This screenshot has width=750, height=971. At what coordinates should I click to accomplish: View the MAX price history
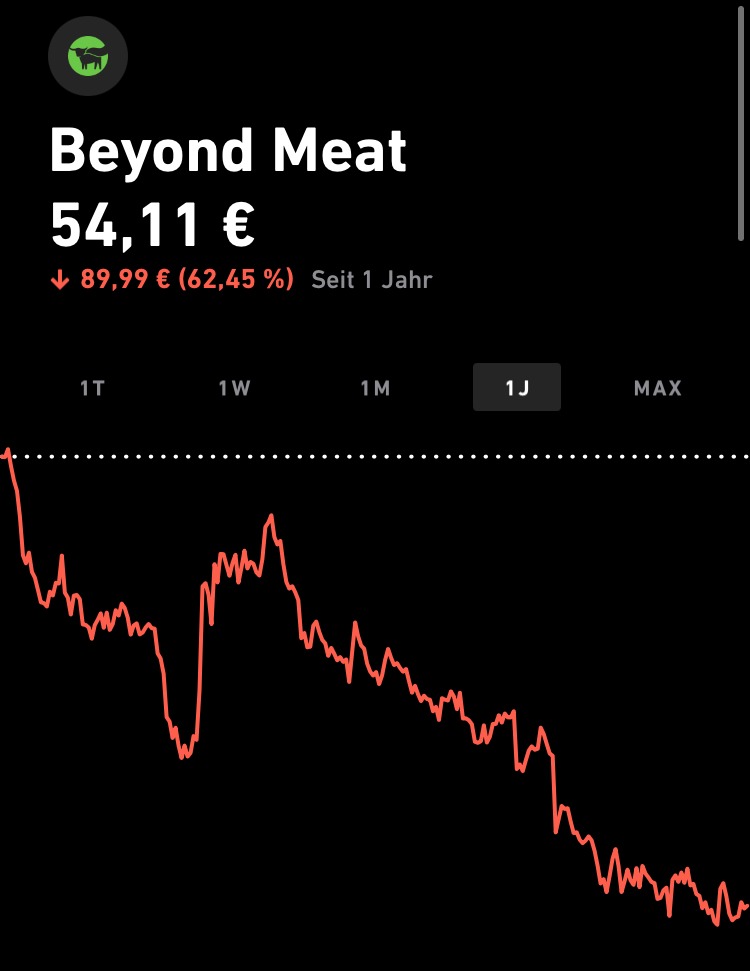coord(657,388)
